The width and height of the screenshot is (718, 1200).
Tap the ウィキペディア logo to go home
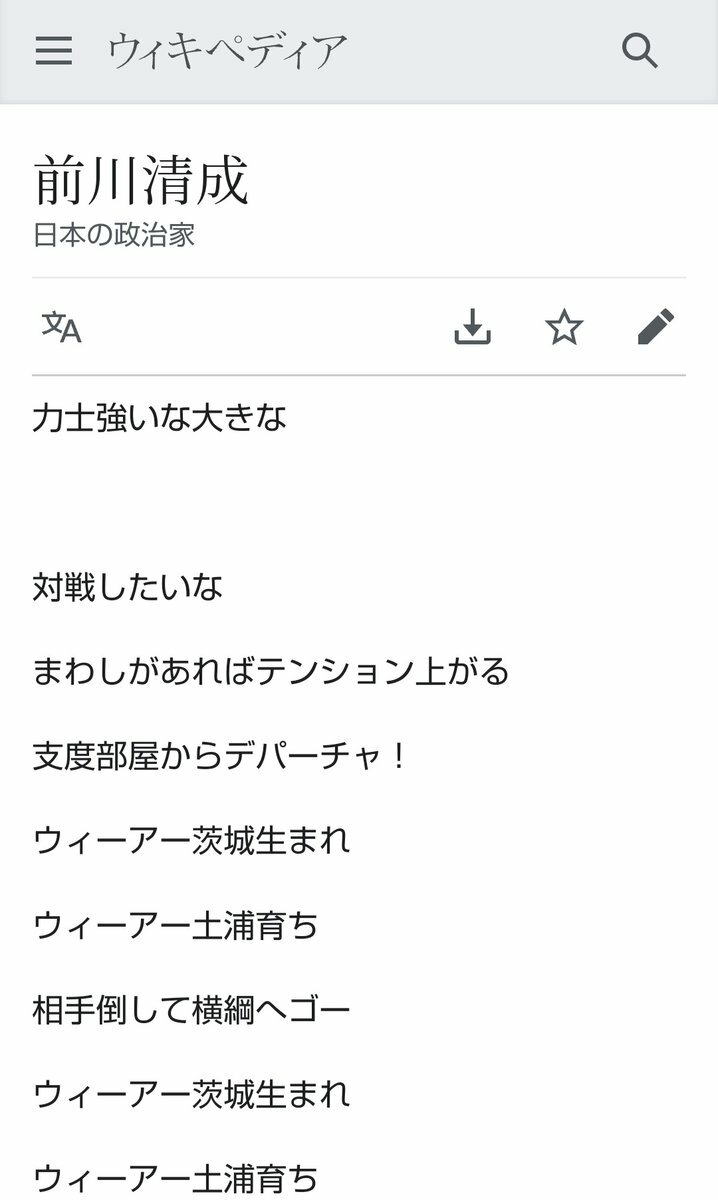(x=227, y=50)
